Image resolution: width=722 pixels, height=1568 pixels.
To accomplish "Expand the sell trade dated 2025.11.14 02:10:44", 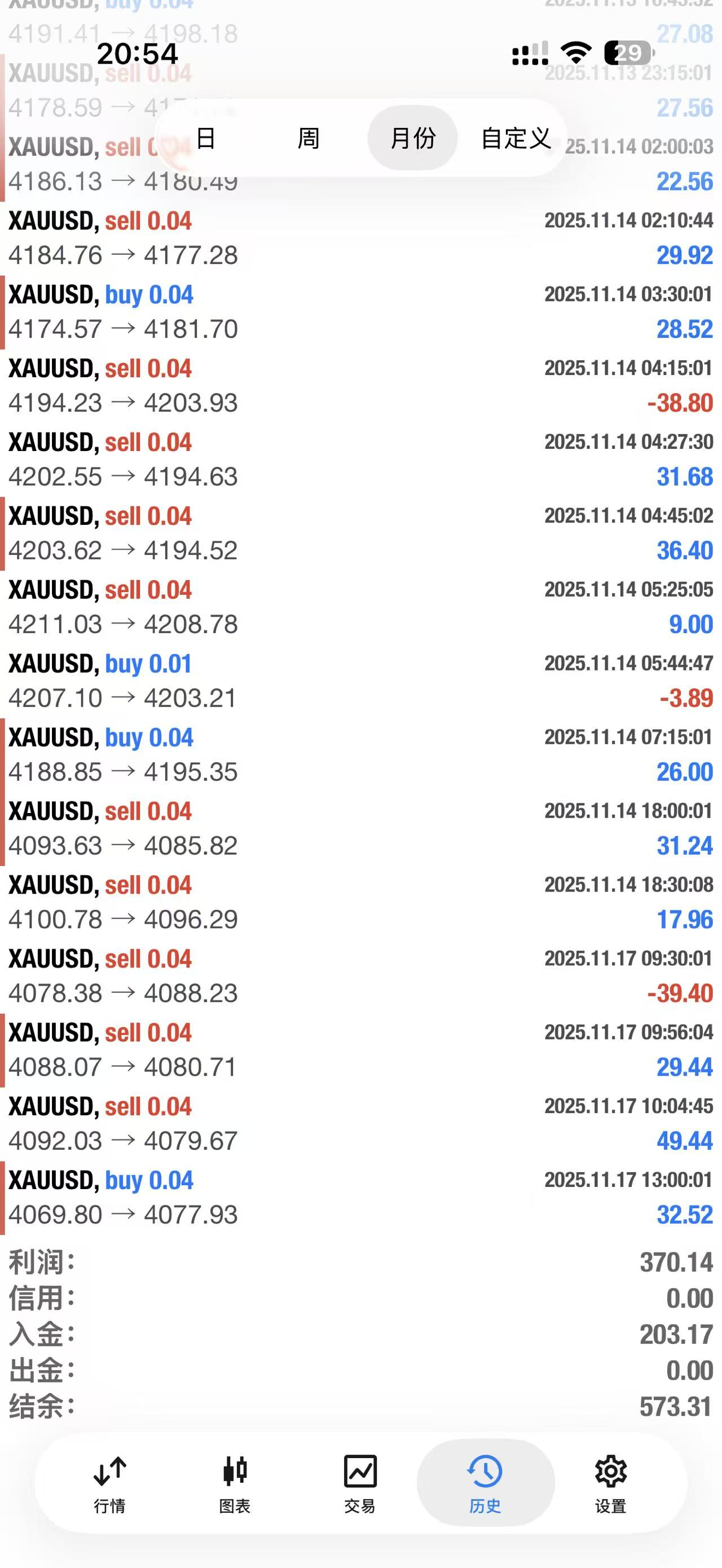I will coord(360,238).
